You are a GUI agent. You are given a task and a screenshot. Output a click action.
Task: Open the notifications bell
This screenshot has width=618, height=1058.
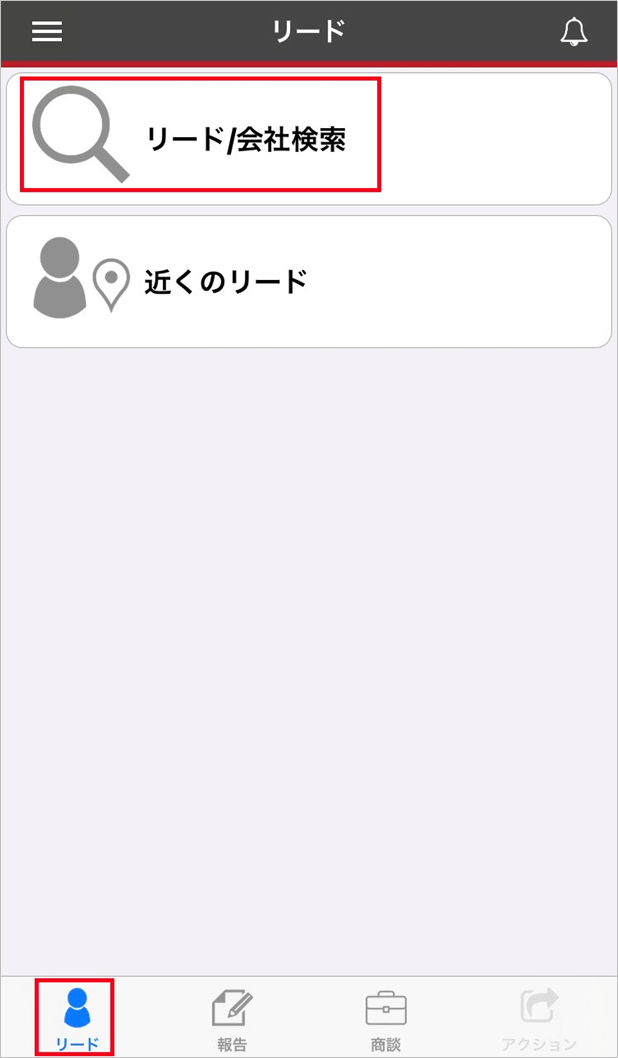point(574,32)
